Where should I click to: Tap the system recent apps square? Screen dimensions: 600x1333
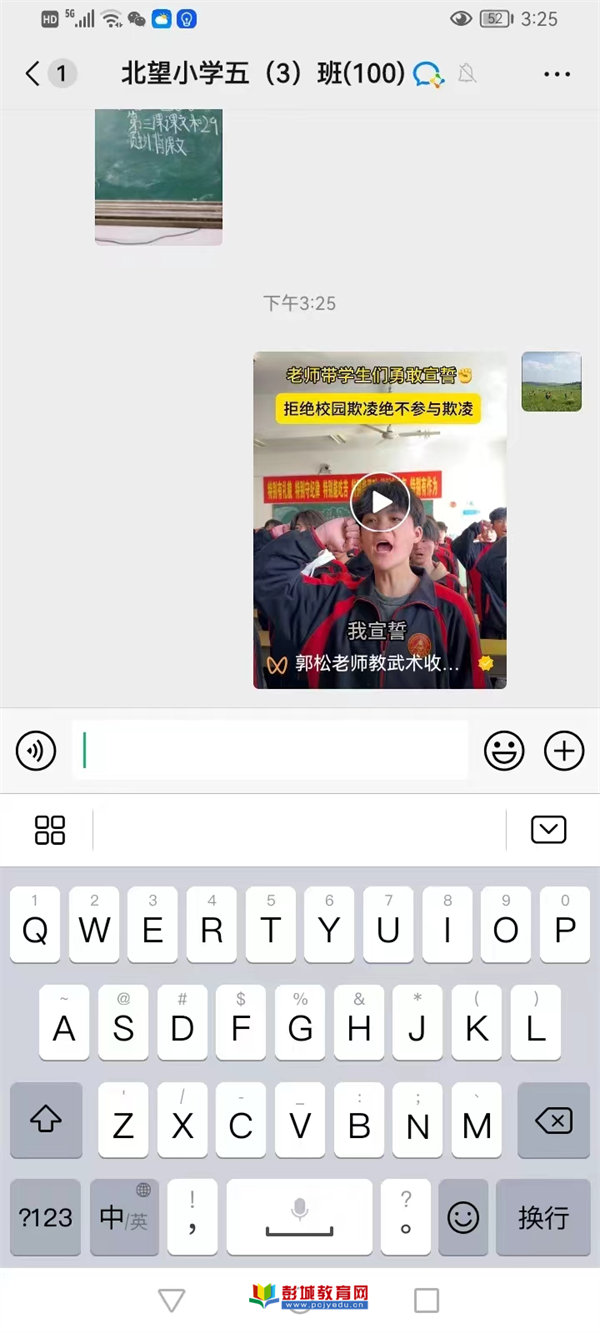click(x=427, y=1299)
